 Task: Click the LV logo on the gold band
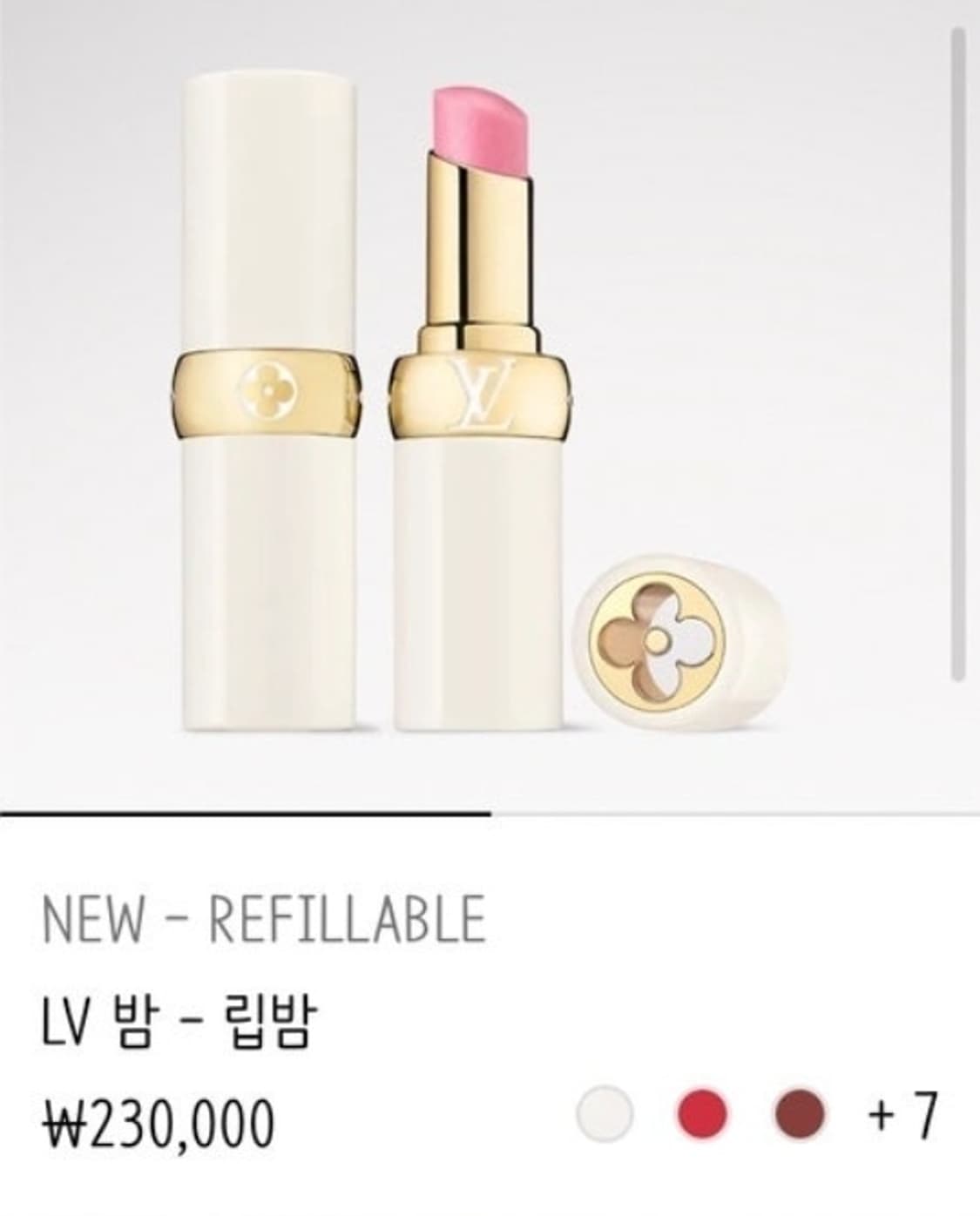pos(482,392)
